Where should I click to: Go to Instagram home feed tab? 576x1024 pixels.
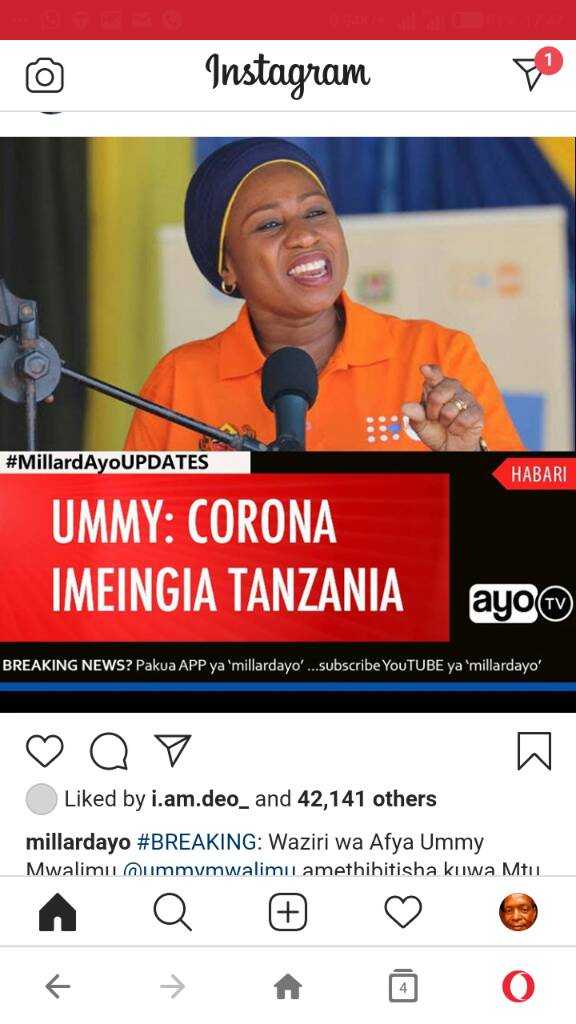point(57,912)
